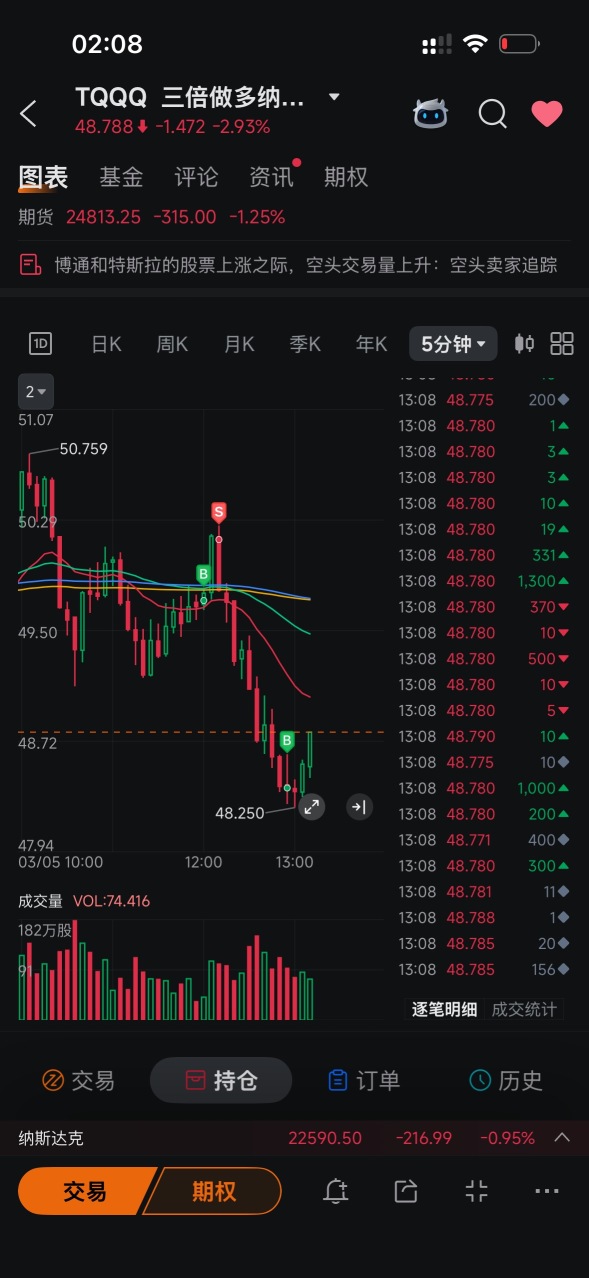Open the candlestick chart style icon

pos(524,344)
